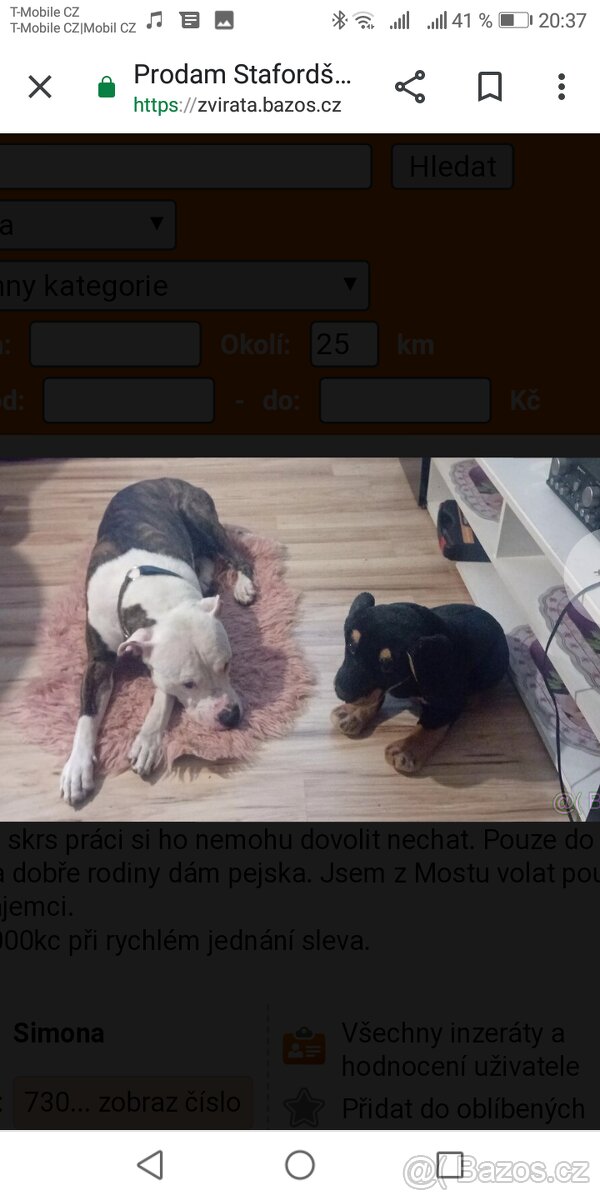Viewport: 600px width, 1200px height.
Task: Add this ad to favorites
Action: coord(462,1108)
